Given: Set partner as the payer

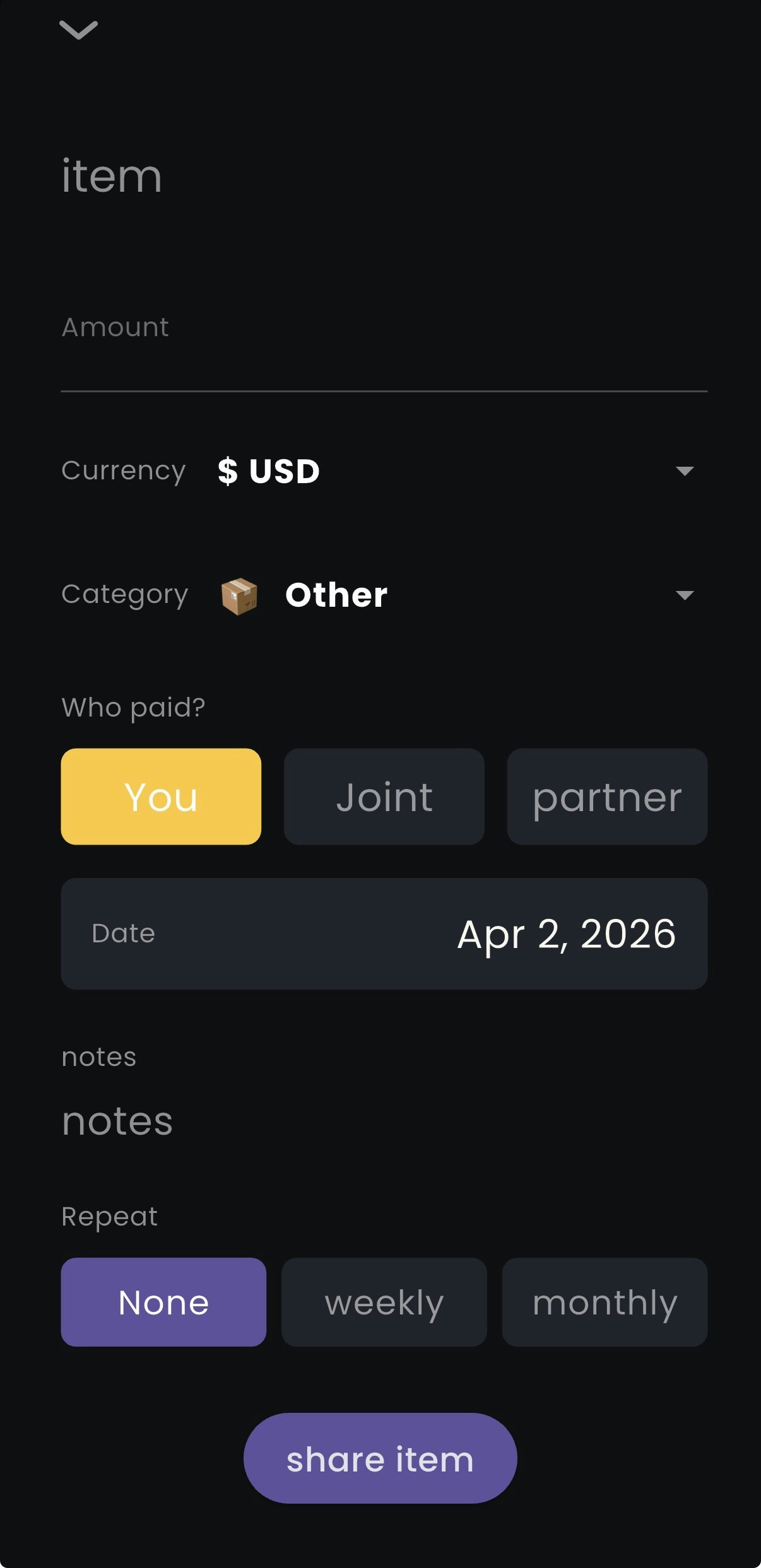Looking at the screenshot, I should (x=606, y=797).
